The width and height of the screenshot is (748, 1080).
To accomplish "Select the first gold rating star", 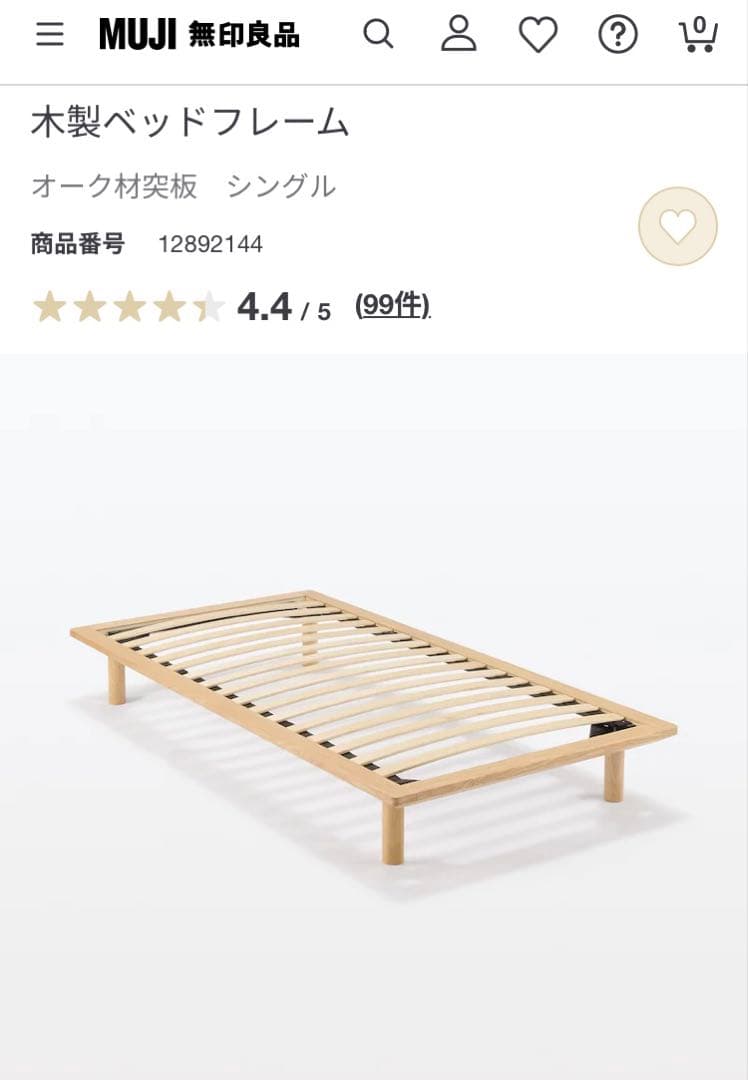I will click(50, 305).
